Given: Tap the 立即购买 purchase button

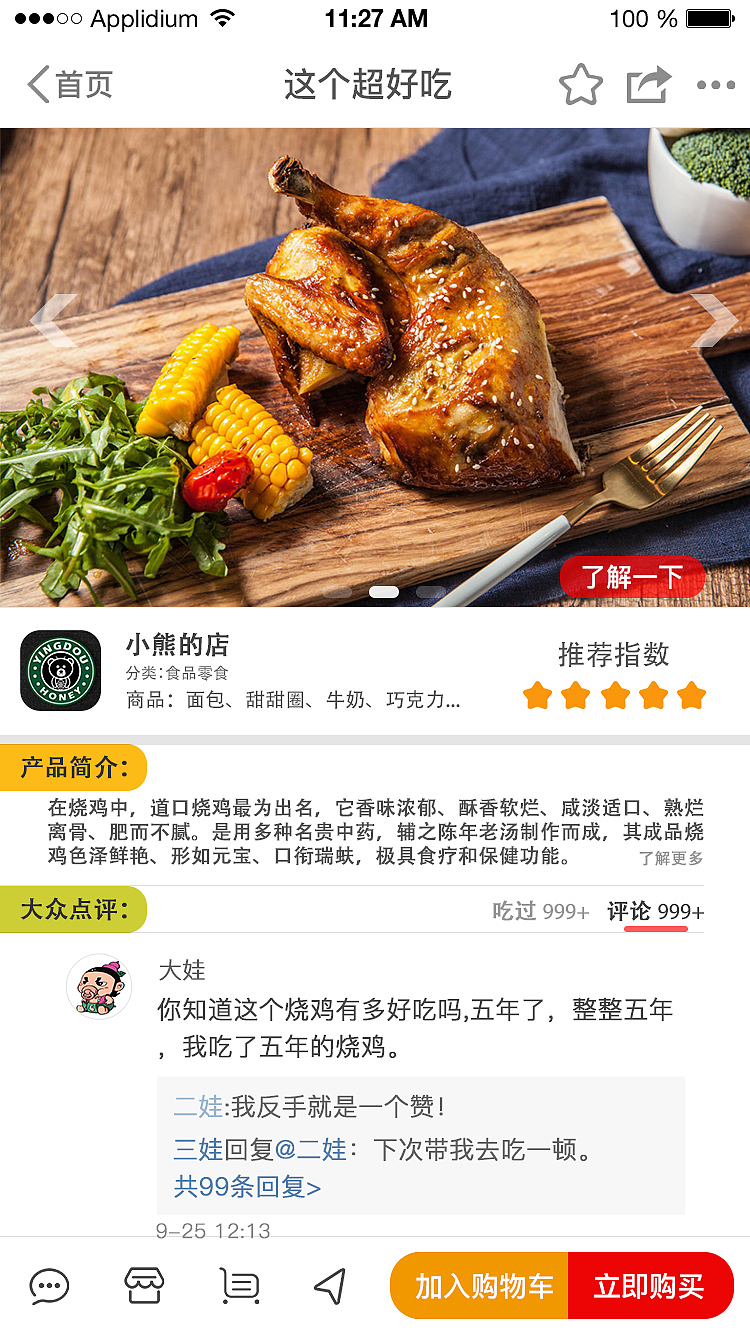Looking at the screenshot, I should (651, 1287).
